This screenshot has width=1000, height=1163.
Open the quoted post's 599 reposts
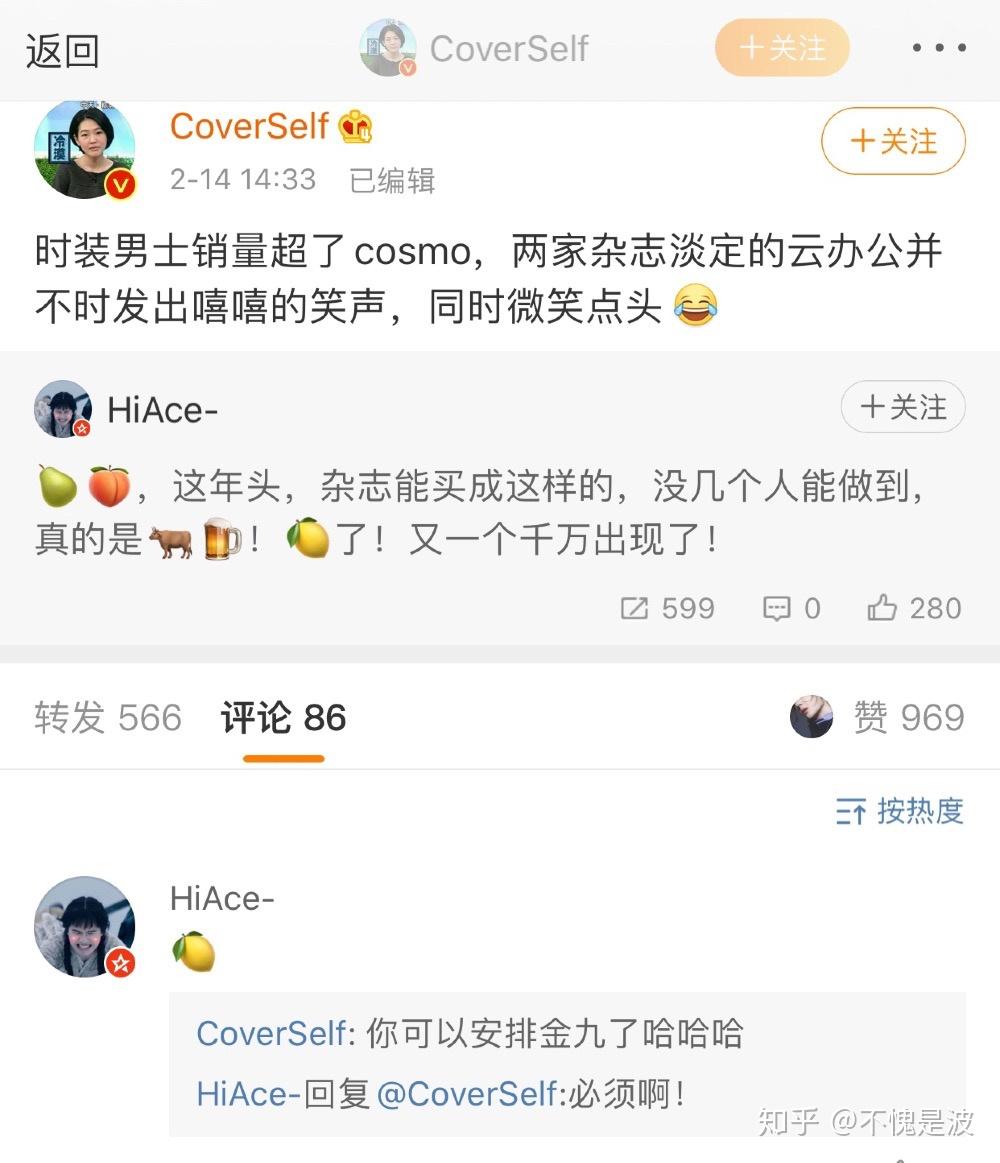pos(667,608)
